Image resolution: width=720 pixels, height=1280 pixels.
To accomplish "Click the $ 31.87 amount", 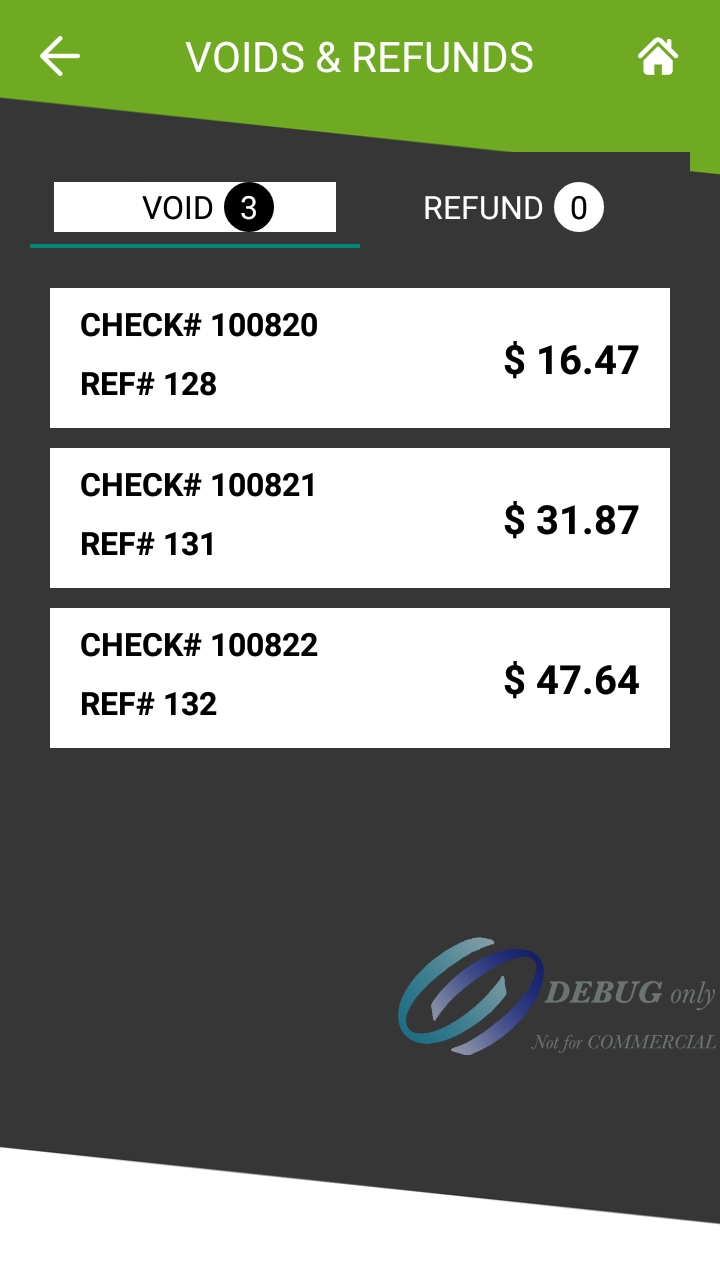I will 570,519.
